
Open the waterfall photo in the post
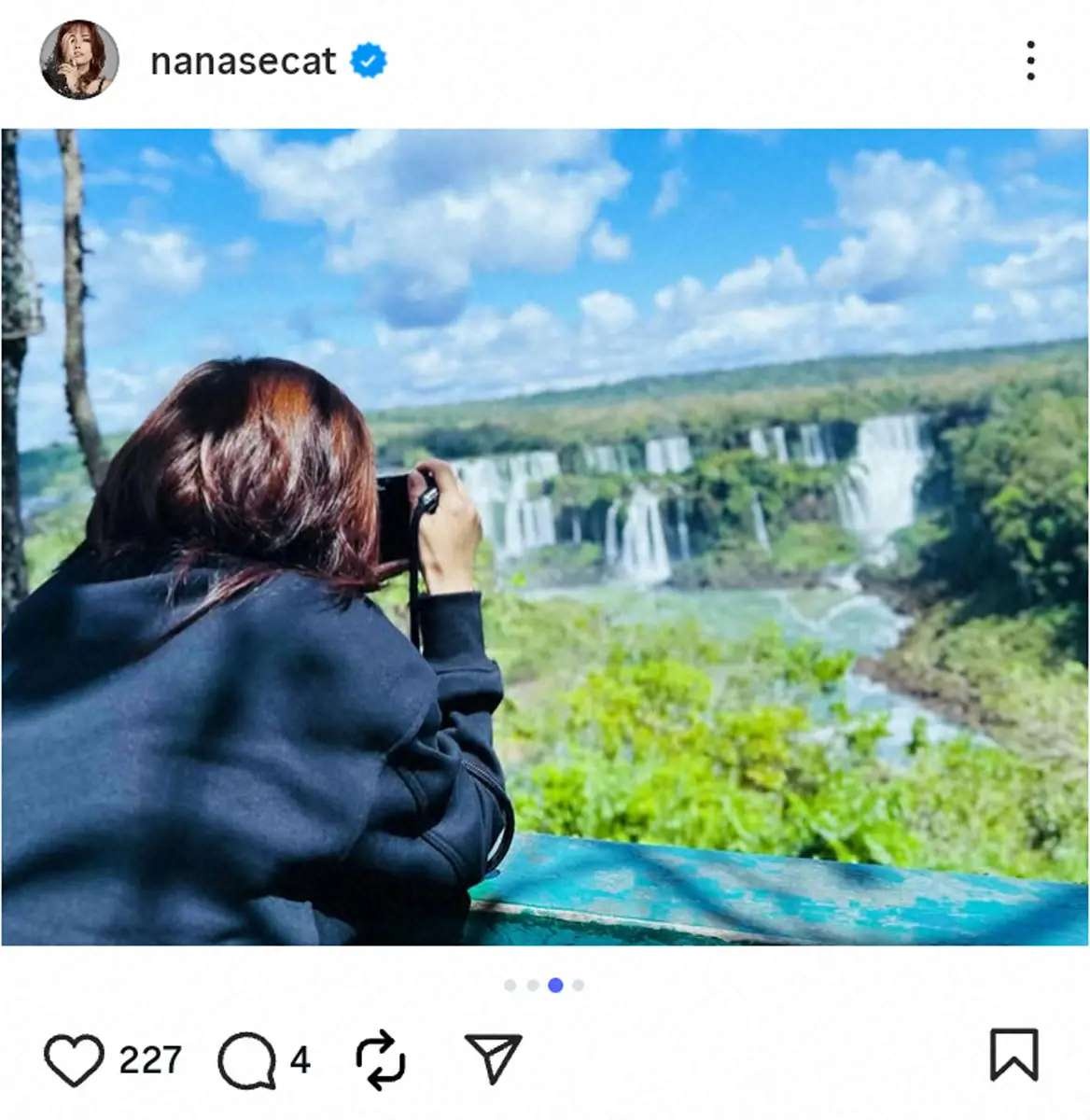point(545,537)
